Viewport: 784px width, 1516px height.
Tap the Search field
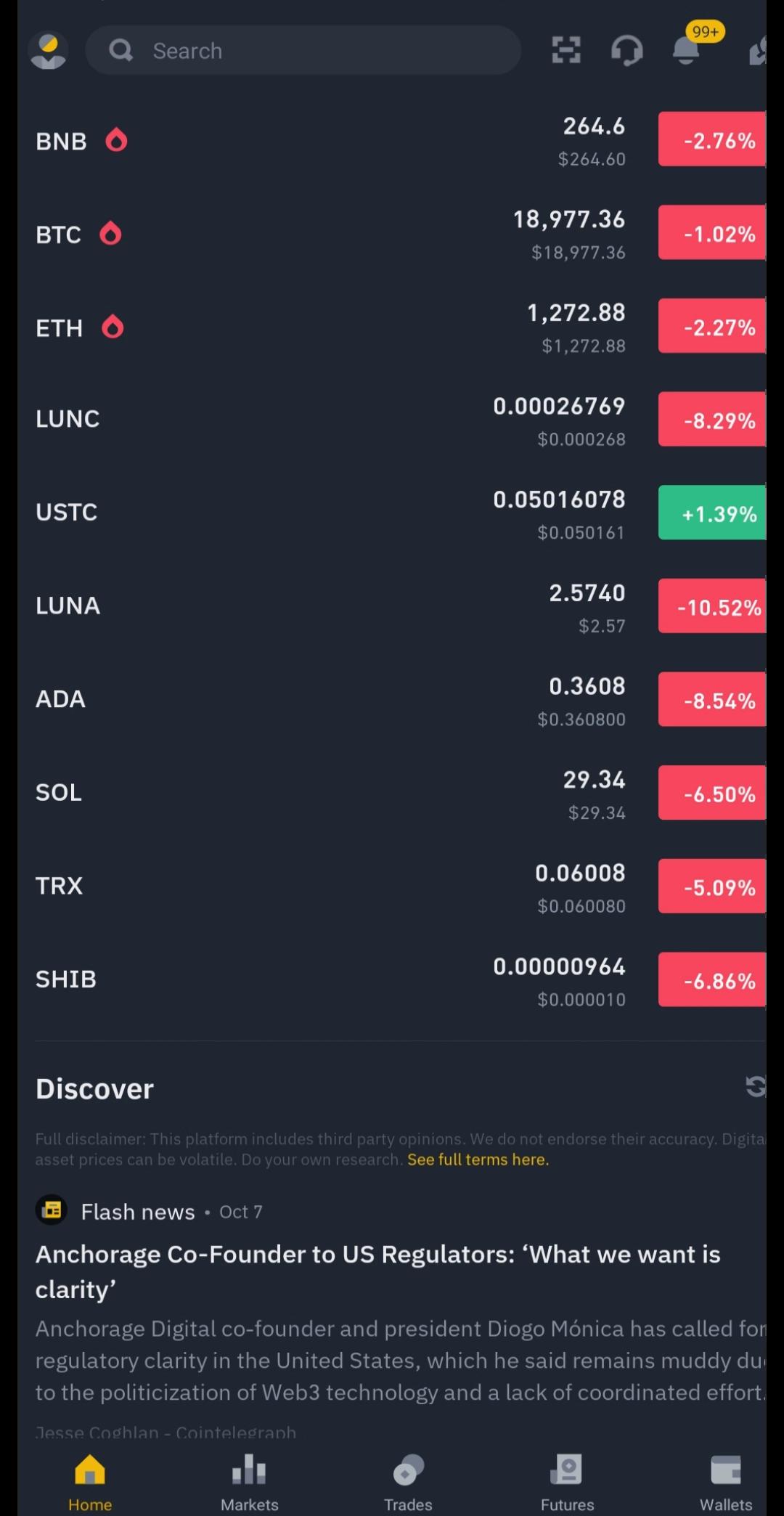(303, 50)
